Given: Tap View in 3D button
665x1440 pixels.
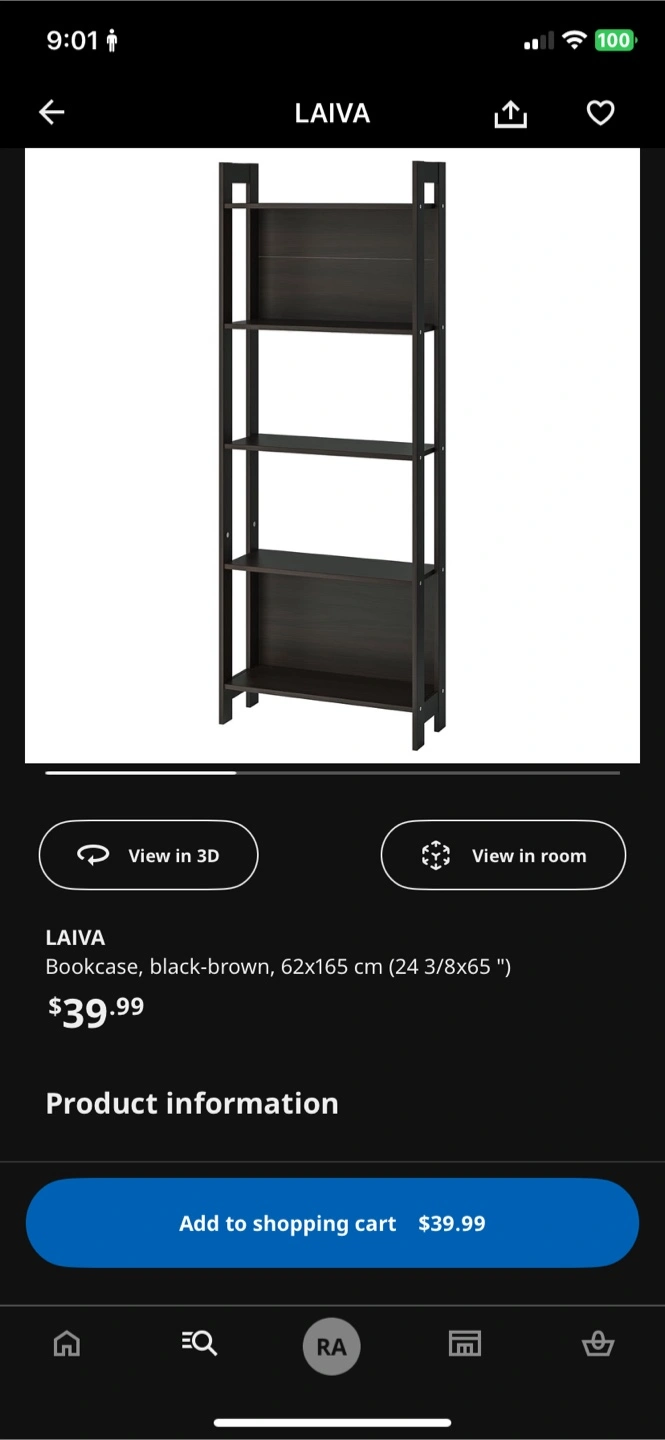Looking at the screenshot, I should [149, 855].
